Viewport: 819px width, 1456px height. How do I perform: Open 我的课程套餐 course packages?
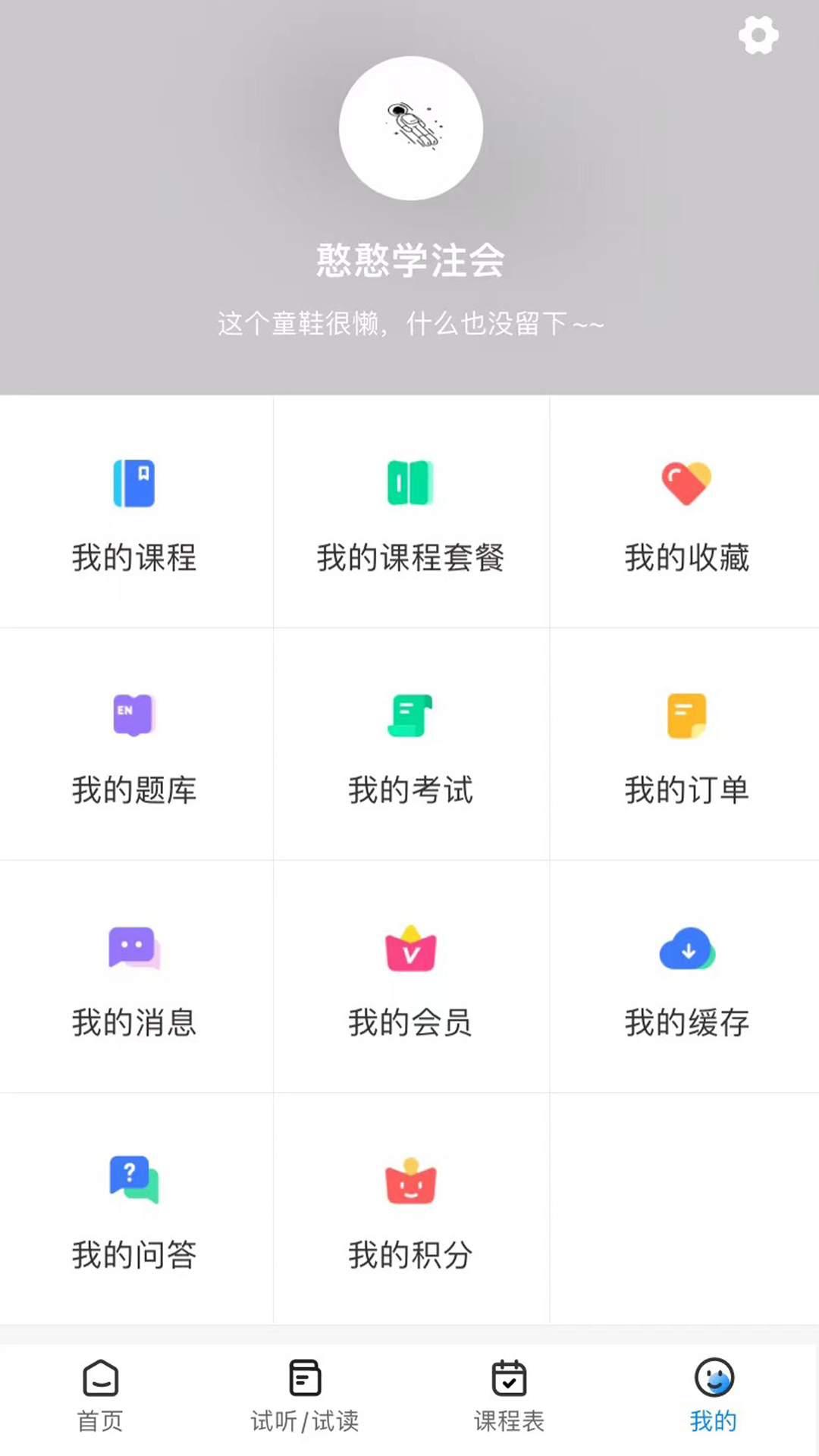pyautogui.click(x=410, y=513)
